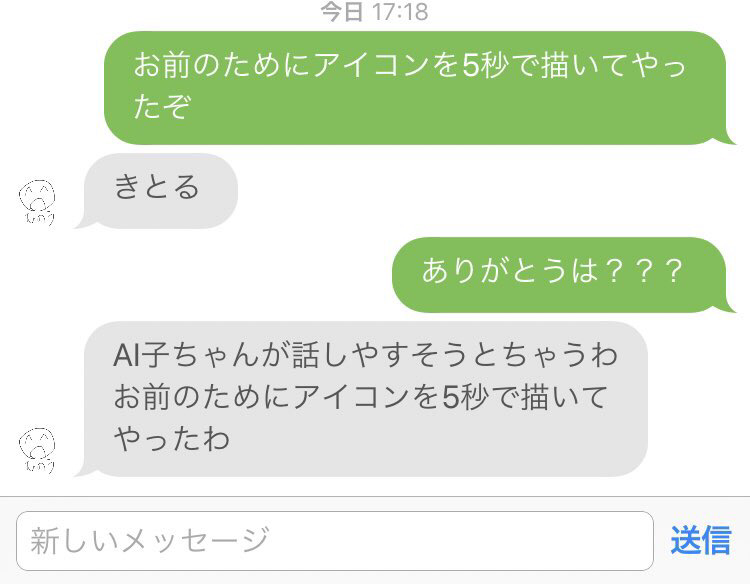Tap the 送信 send button
The width and height of the screenshot is (750, 584).
[x=700, y=541]
